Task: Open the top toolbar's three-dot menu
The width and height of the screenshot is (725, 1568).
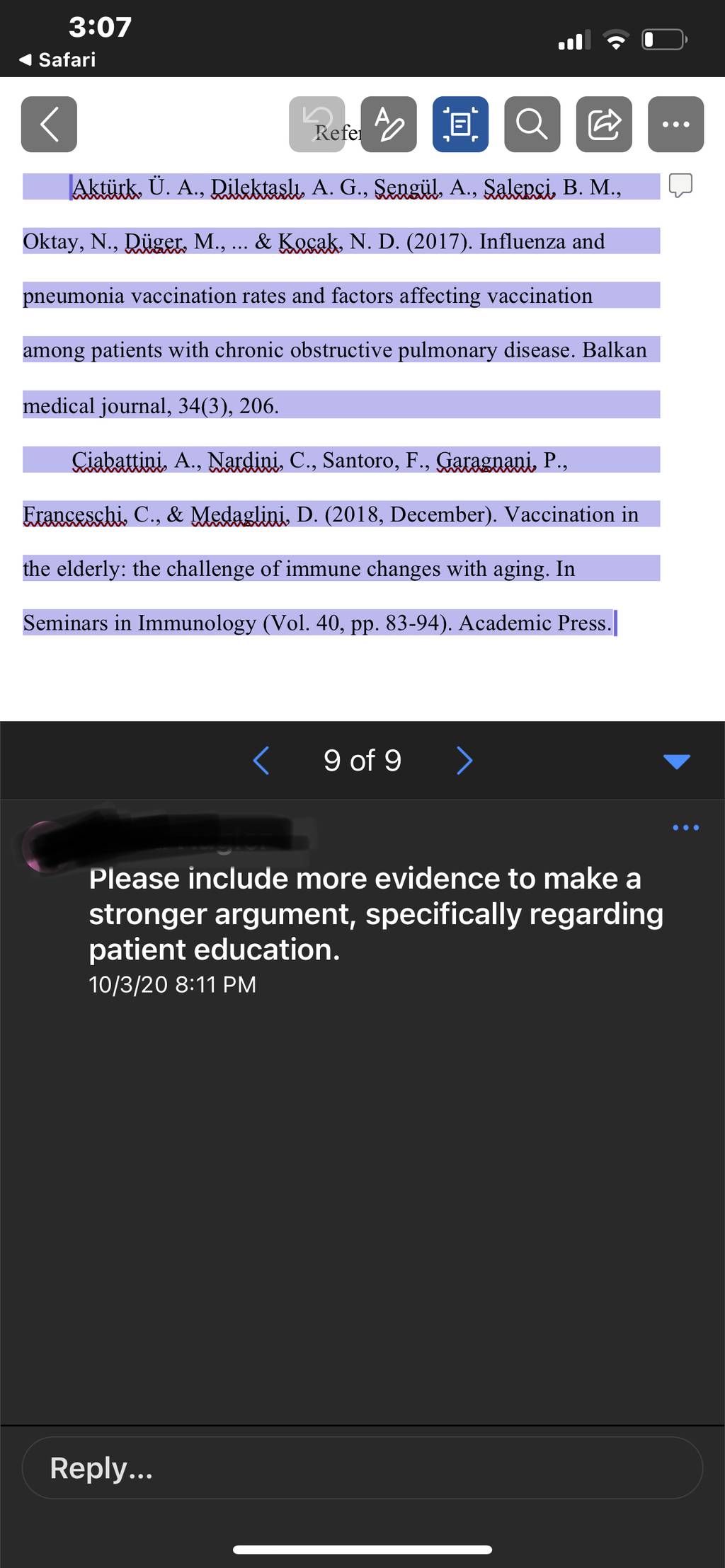Action: point(675,125)
